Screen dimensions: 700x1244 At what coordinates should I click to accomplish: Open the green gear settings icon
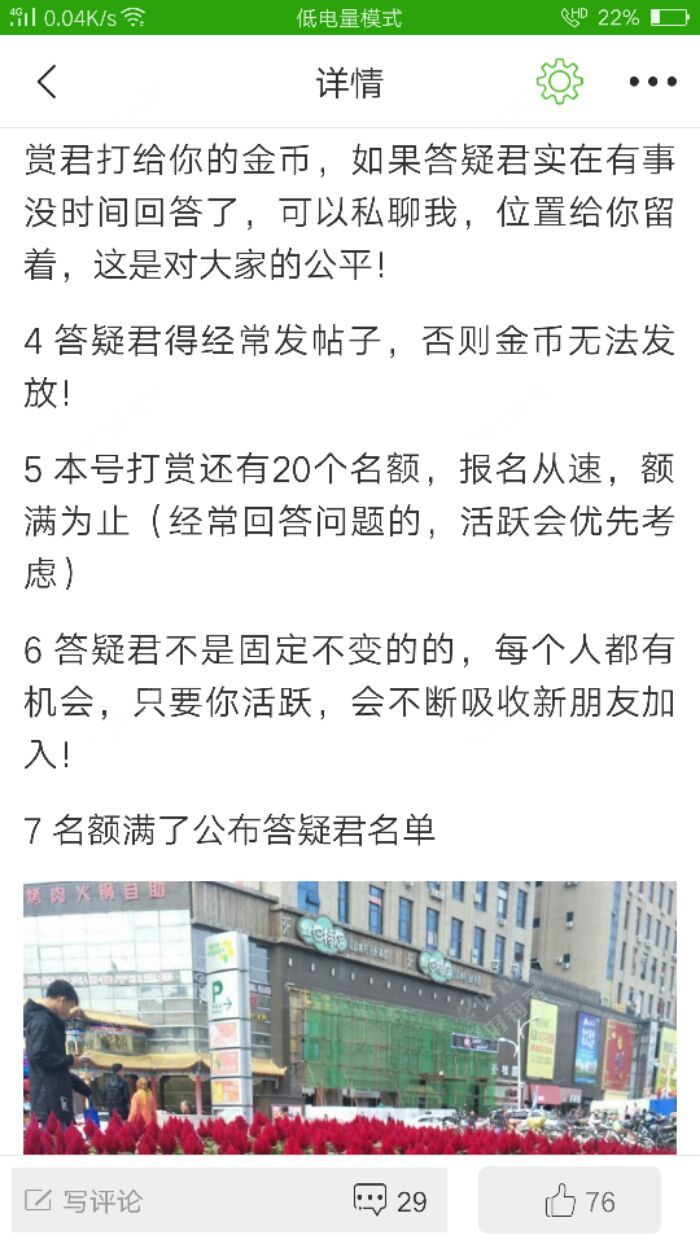pyautogui.click(x=559, y=82)
